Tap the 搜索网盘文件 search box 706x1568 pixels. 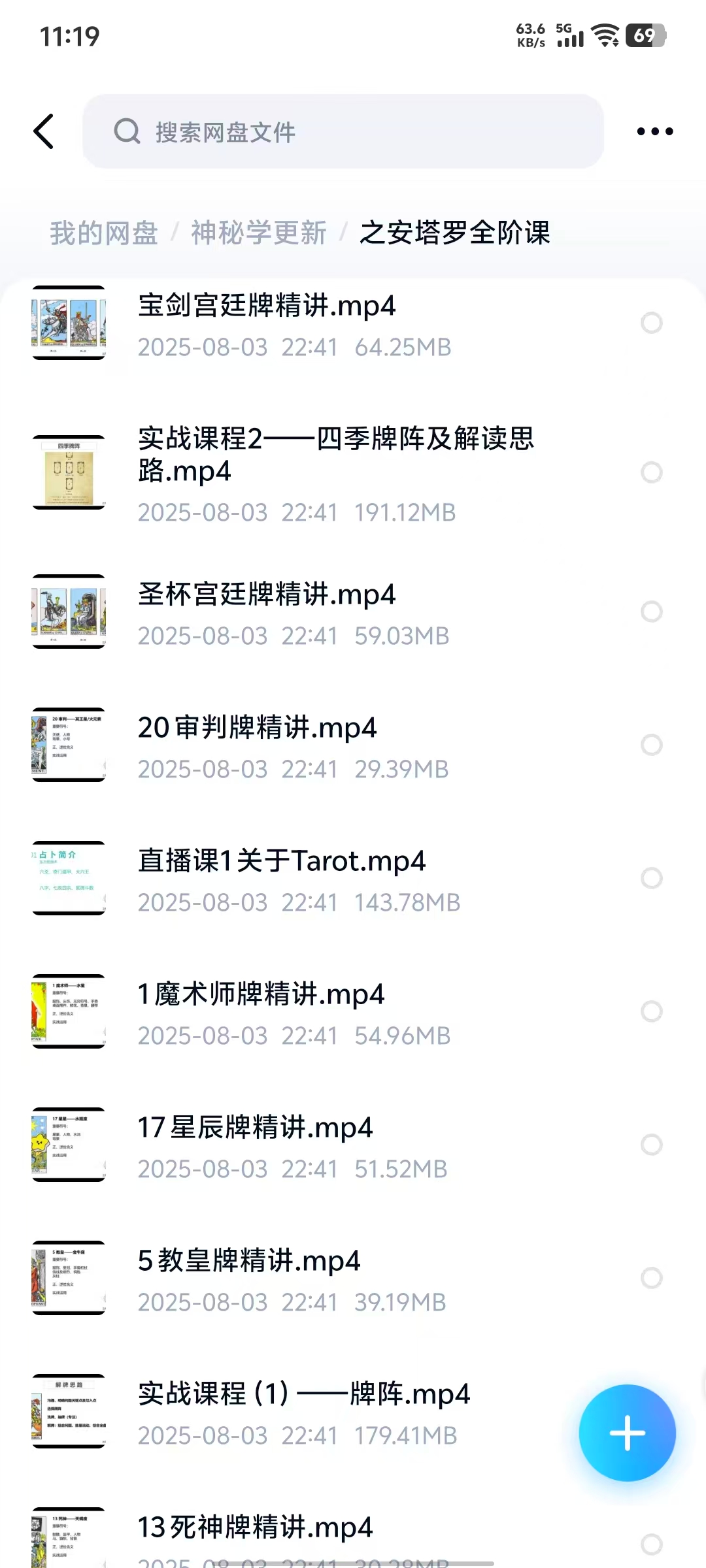point(343,131)
